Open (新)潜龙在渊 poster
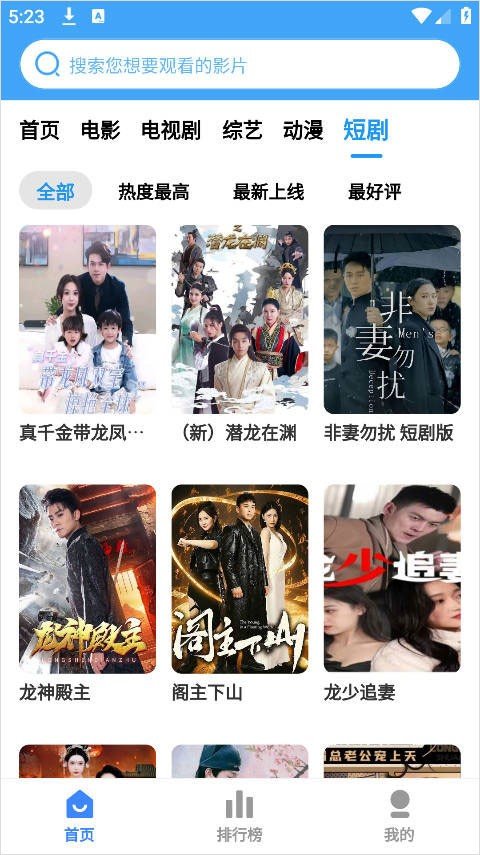Image resolution: width=480 pixels, height=855 pixels. click(x=239, y=333)
